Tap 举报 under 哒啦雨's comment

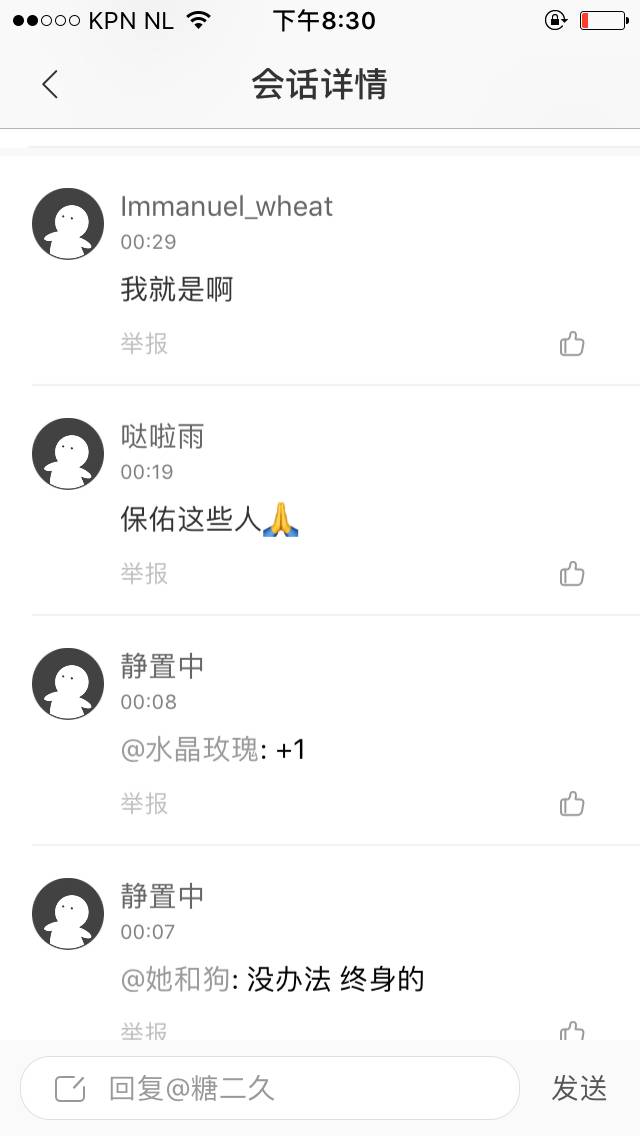click(144, 574)
